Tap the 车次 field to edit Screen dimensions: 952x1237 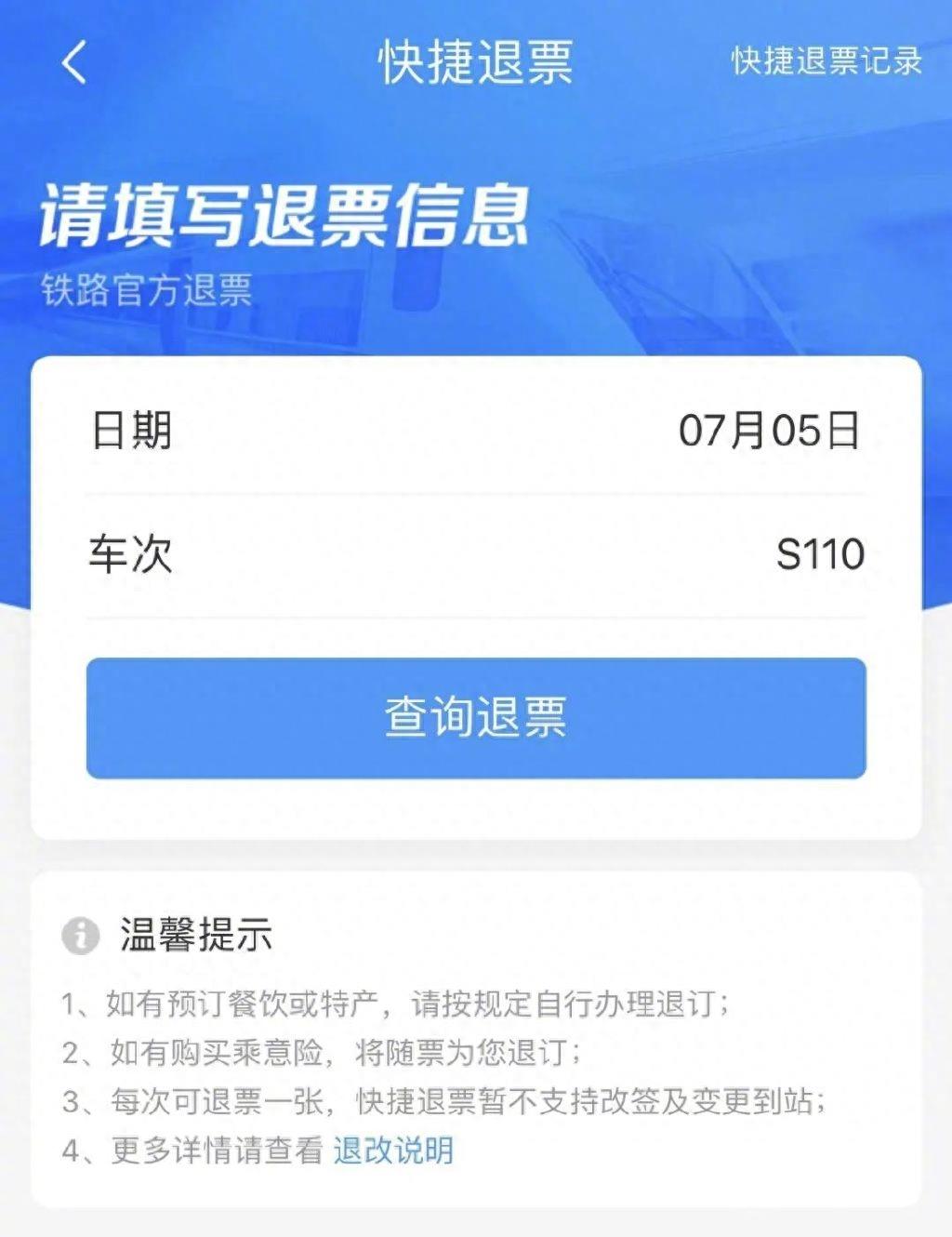[130, 552]
